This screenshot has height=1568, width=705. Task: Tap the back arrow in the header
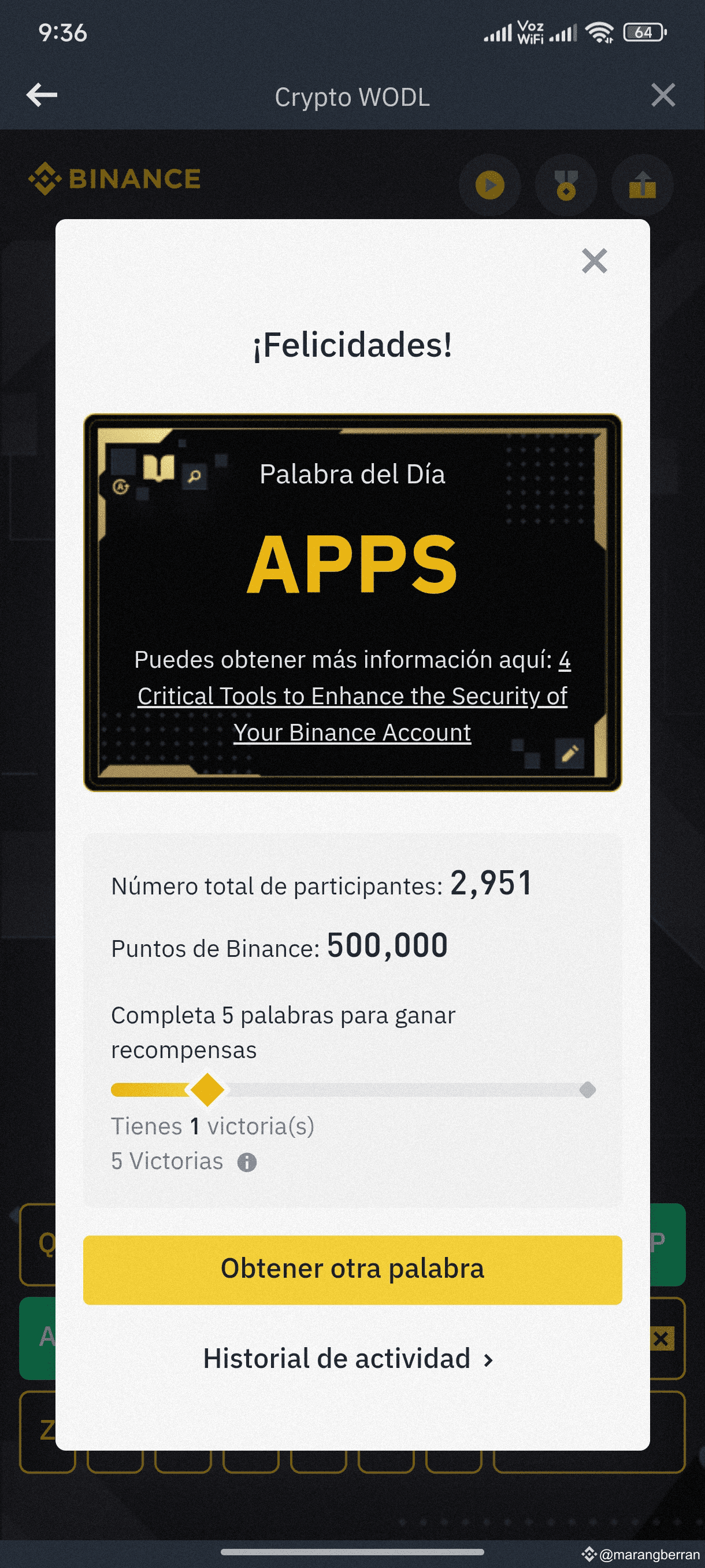42,94
